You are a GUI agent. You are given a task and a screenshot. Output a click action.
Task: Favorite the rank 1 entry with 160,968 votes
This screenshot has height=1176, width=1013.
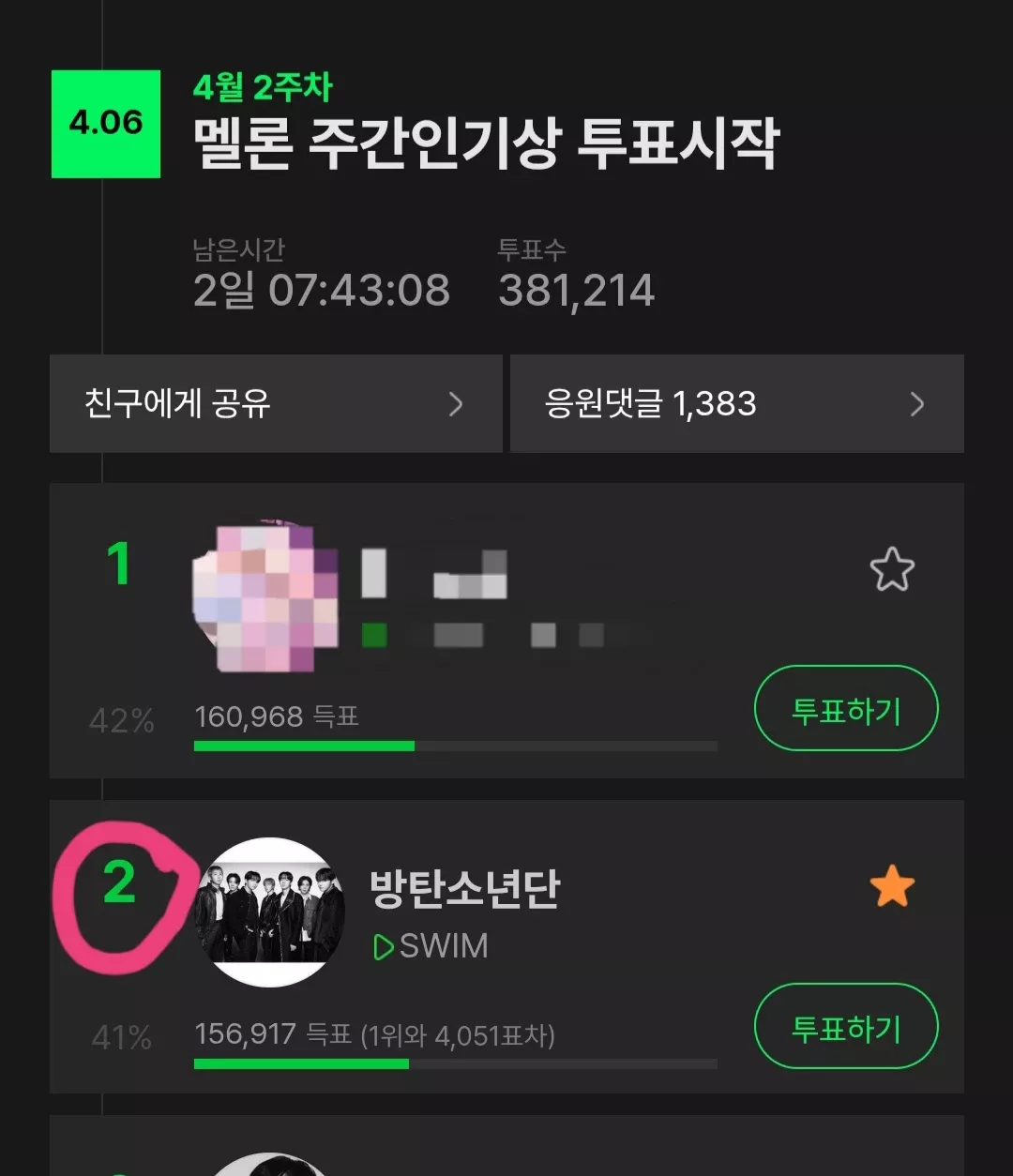[x=891, y=569]
